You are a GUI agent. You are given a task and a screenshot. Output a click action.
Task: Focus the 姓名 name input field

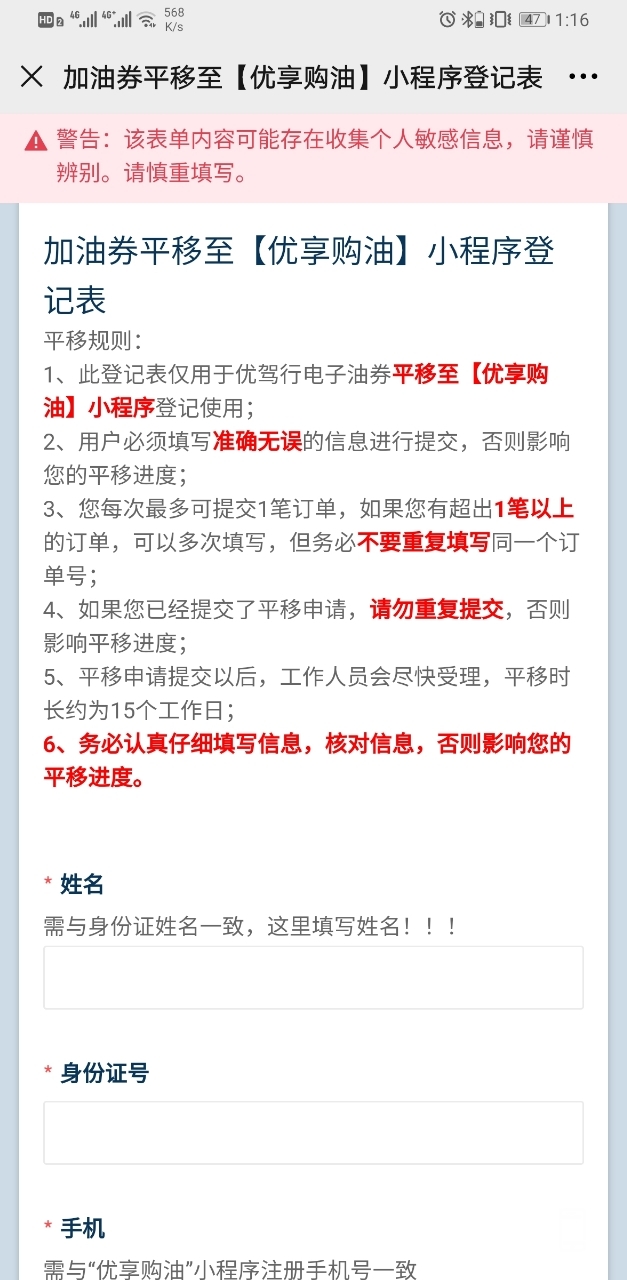tap(313, 977)
